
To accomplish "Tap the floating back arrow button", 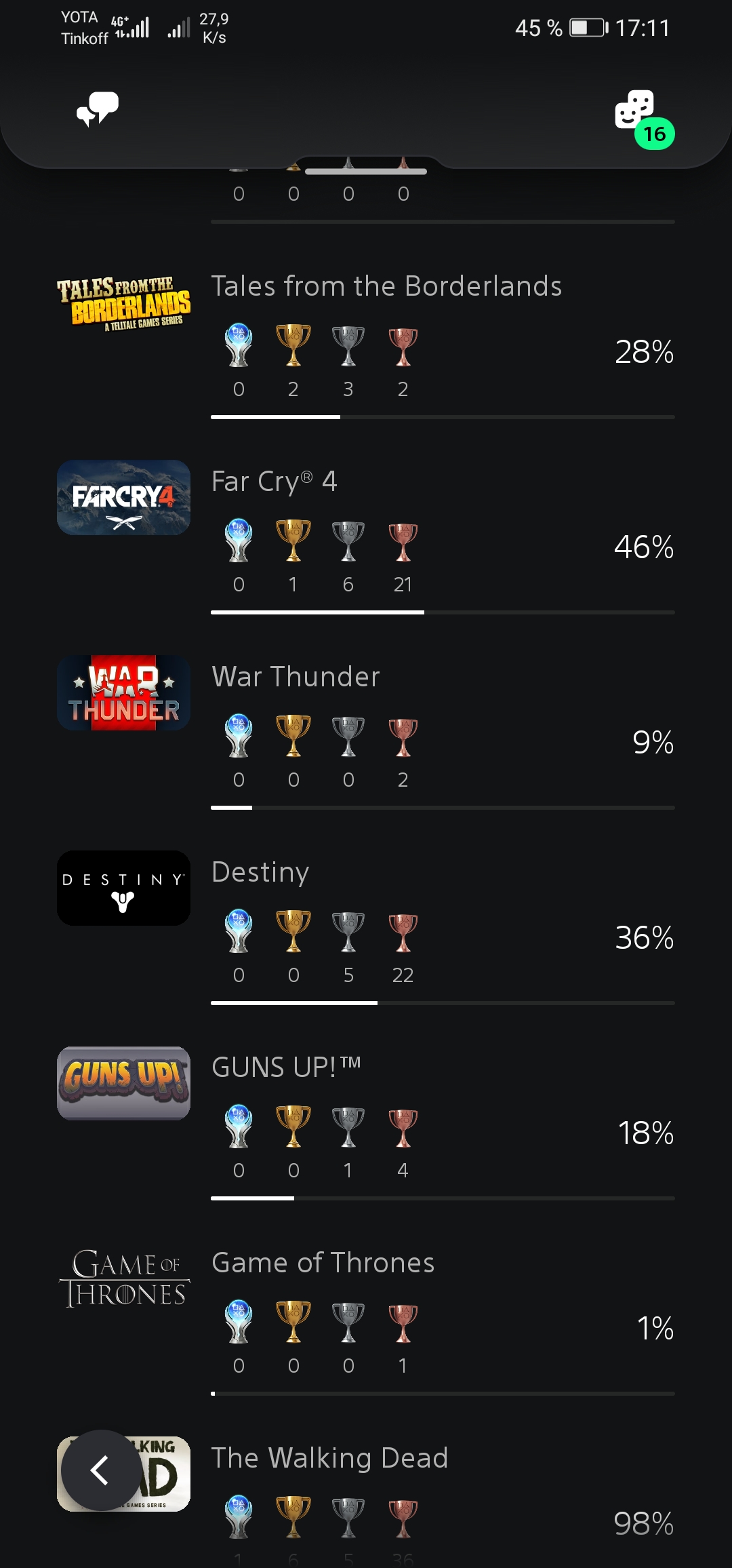I will point(102,1470).
